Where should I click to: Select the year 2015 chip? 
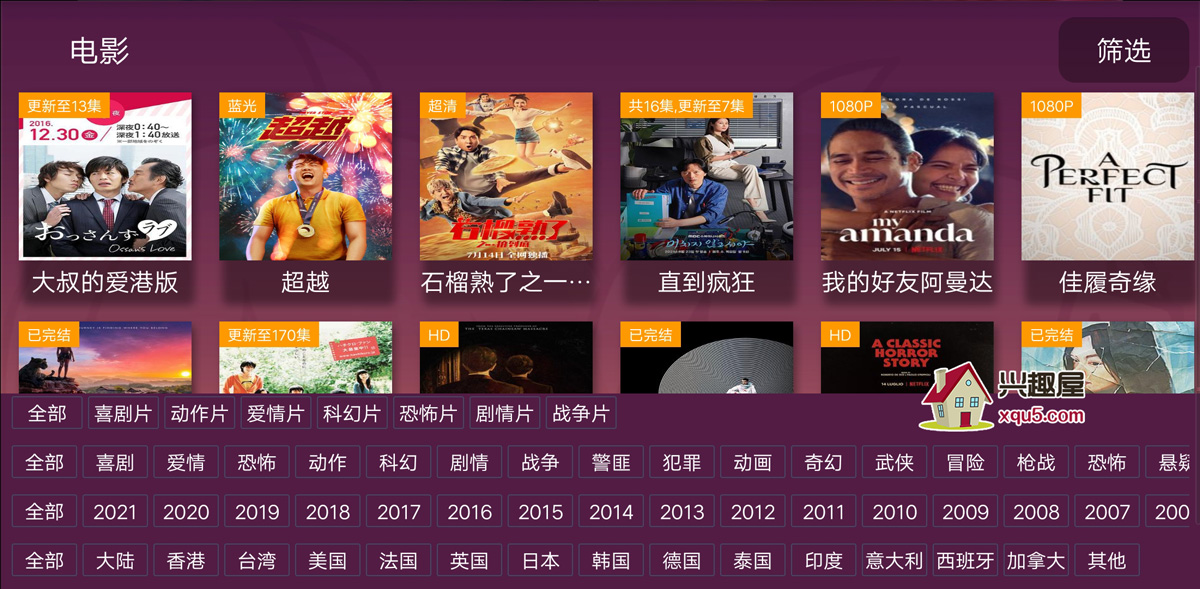click(x=541, y=511)
